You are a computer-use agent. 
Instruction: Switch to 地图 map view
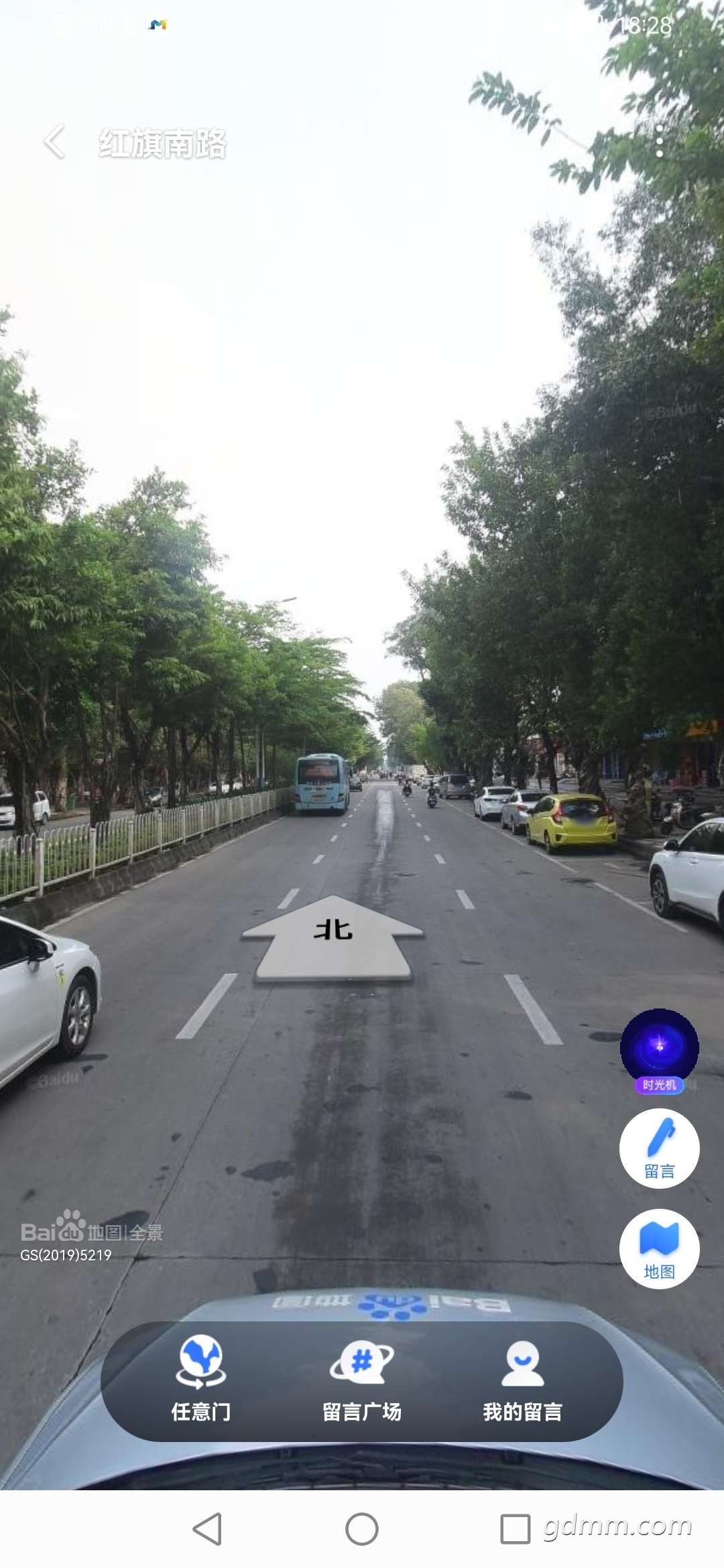pos(659,1249)
